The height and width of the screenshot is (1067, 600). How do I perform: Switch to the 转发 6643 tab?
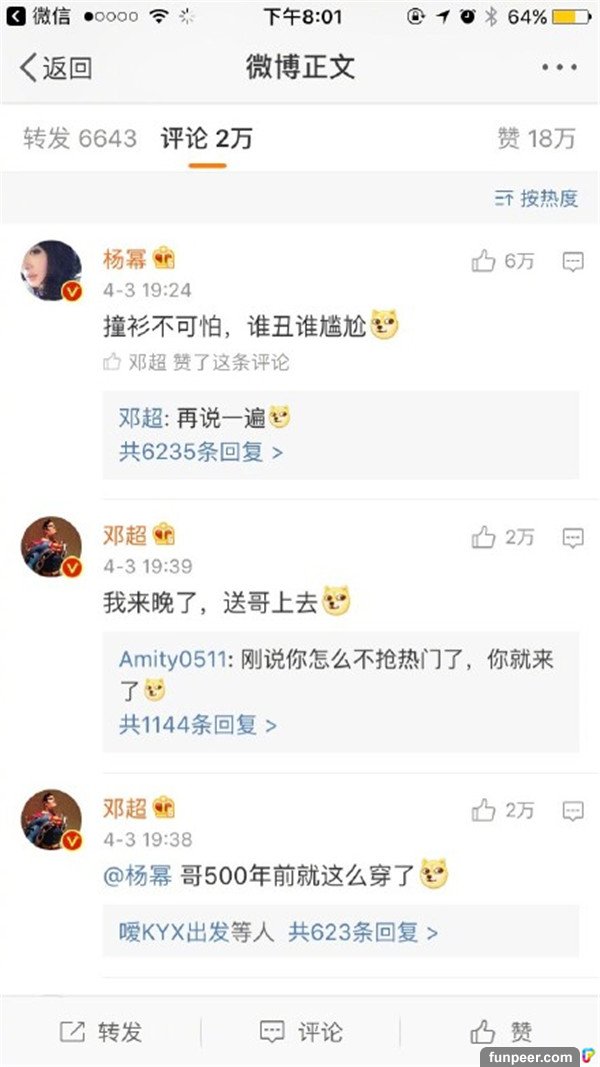(x=80, y=139)
